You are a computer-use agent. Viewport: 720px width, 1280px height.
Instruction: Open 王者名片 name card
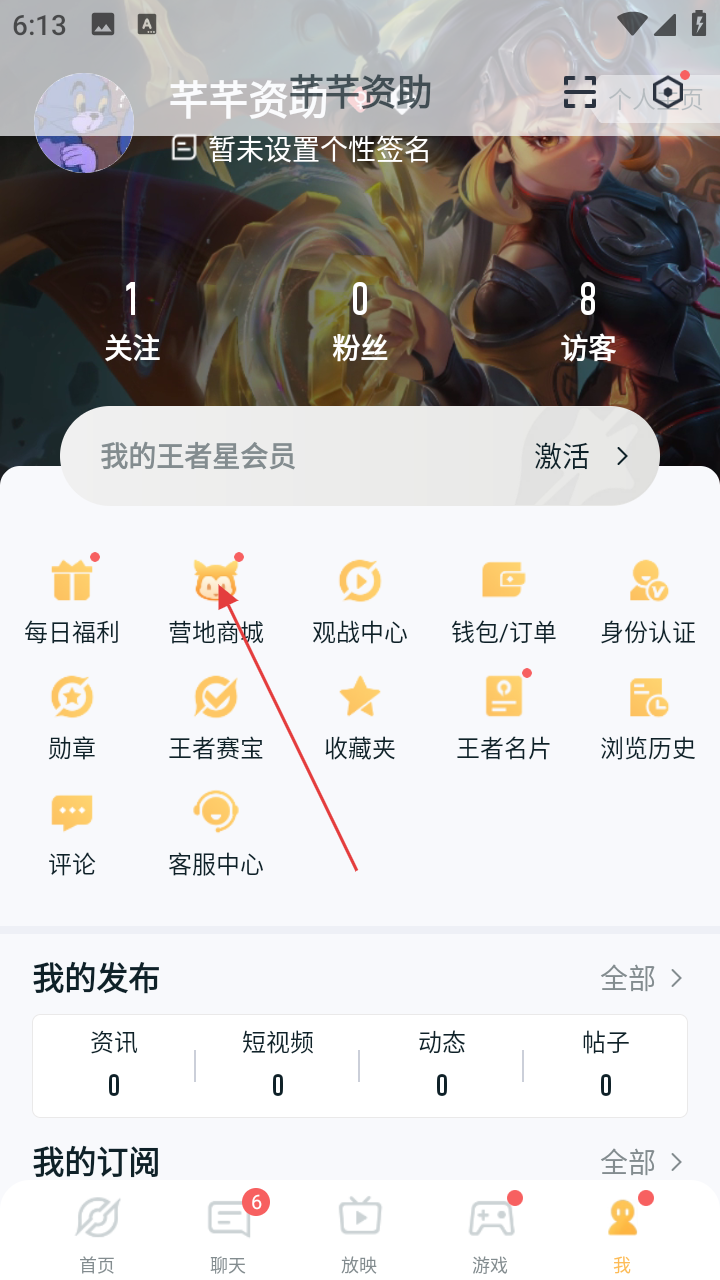coord(504,716)
